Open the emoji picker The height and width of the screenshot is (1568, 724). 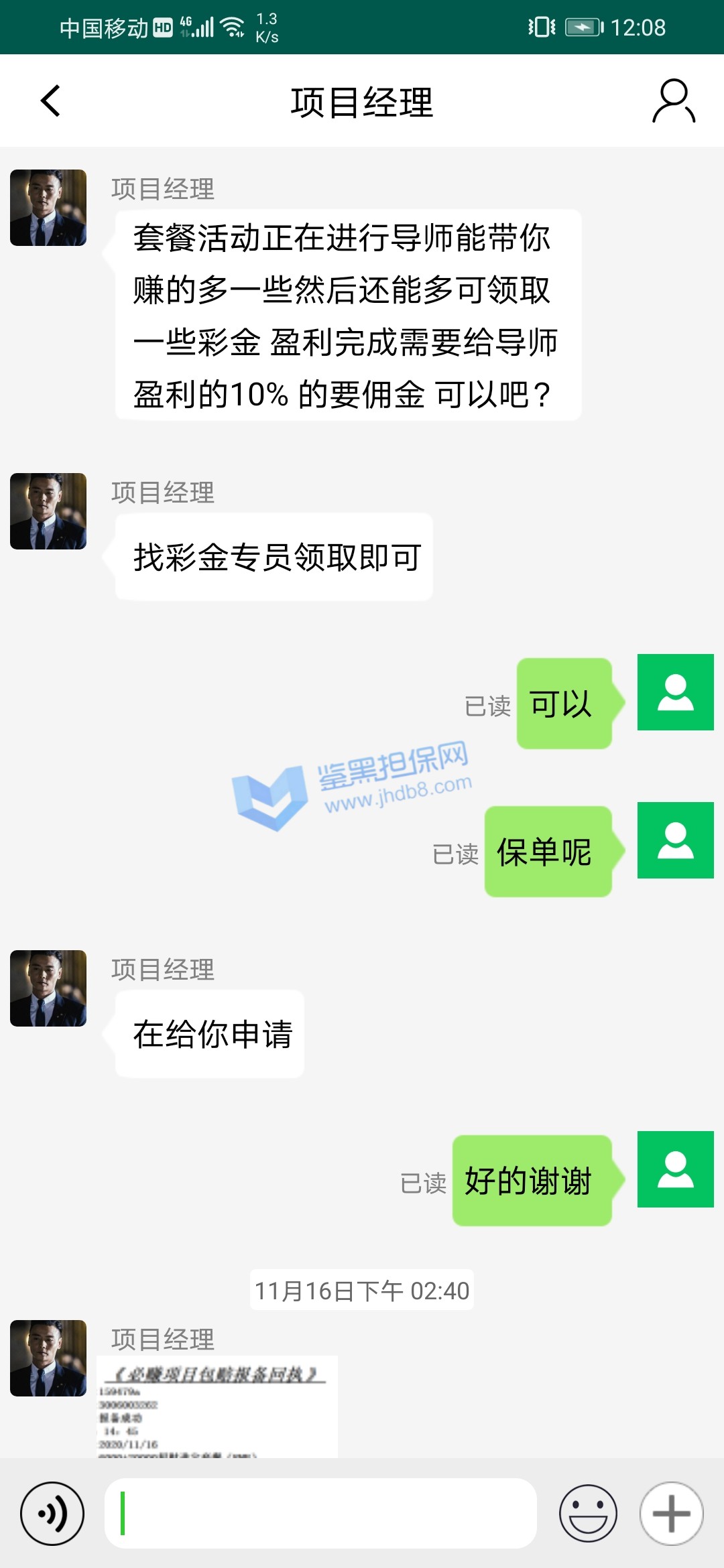(x=588, y=1513)
